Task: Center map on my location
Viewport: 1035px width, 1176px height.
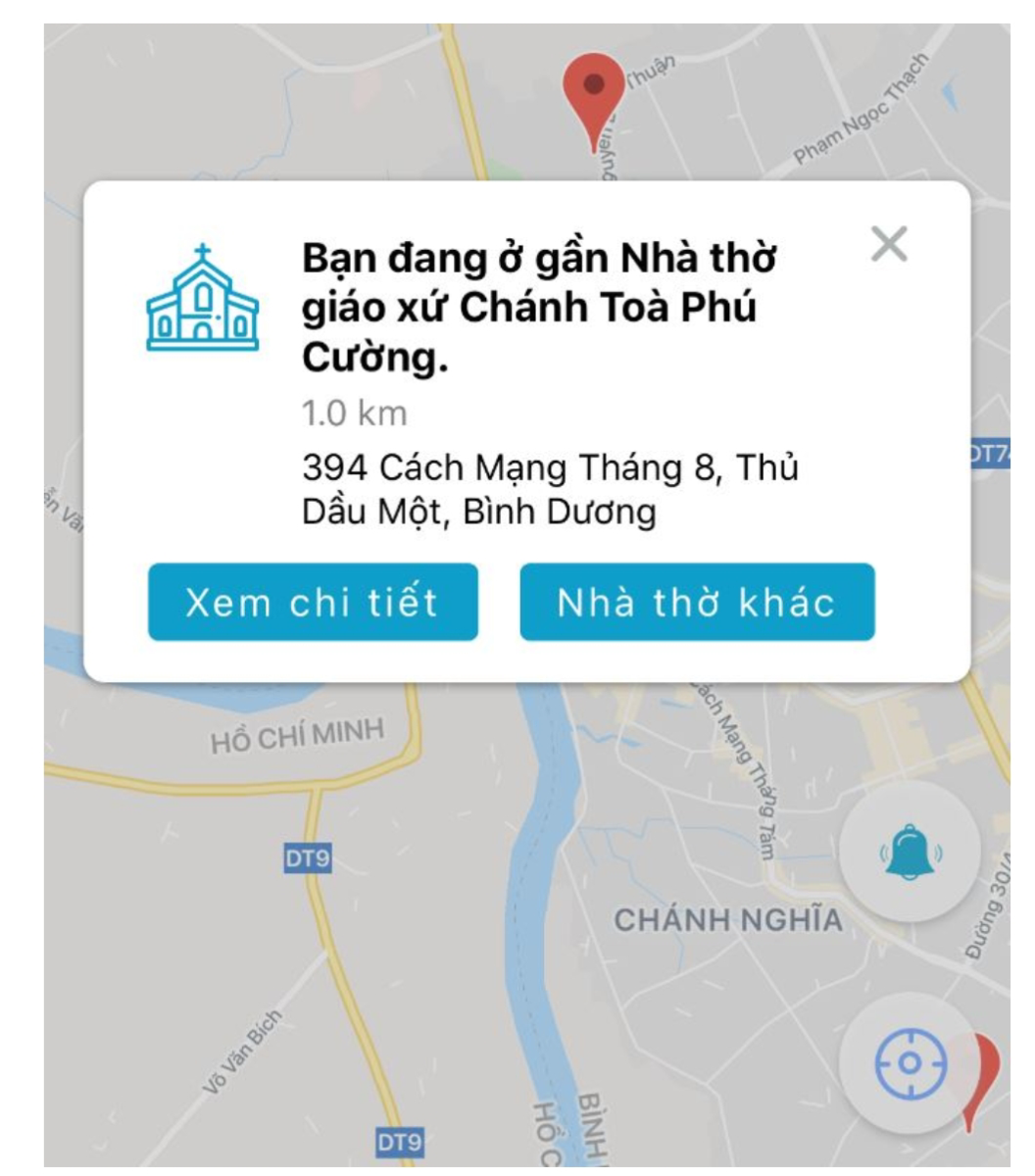Action: coord(911,1062)
